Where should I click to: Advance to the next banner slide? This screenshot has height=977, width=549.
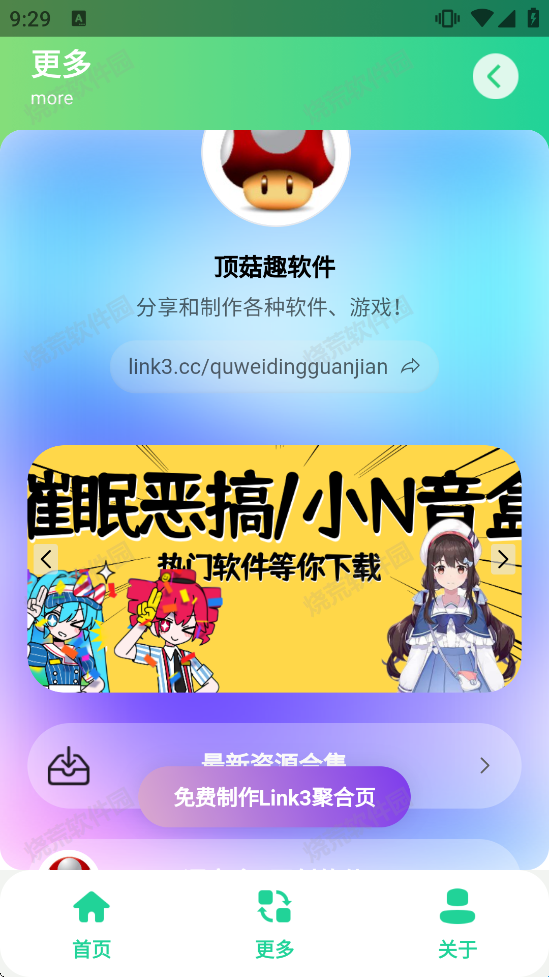pyautogui.click(x=503, y=560)
